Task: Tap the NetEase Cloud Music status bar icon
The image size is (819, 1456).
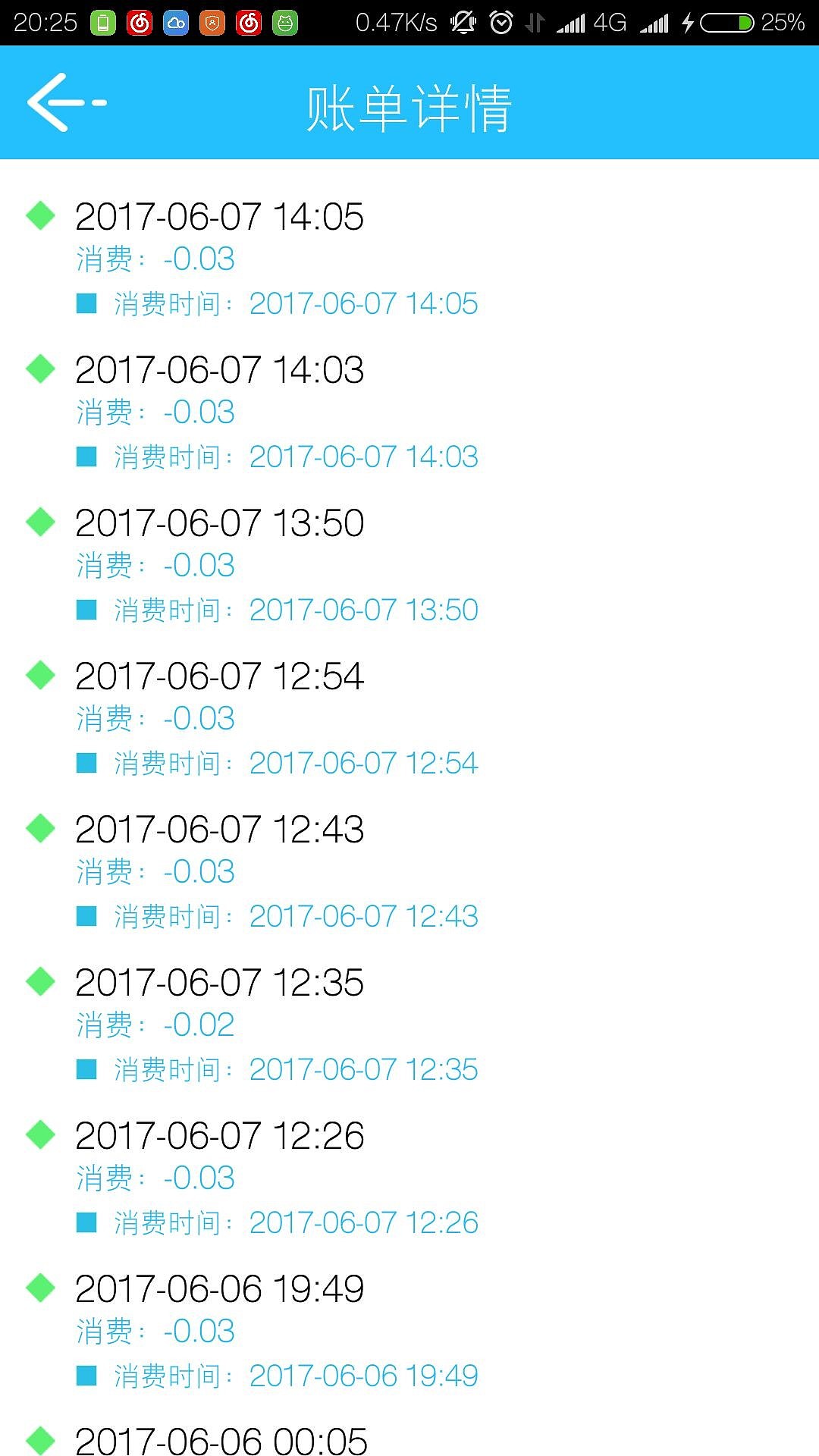Action: coord(140,20)
